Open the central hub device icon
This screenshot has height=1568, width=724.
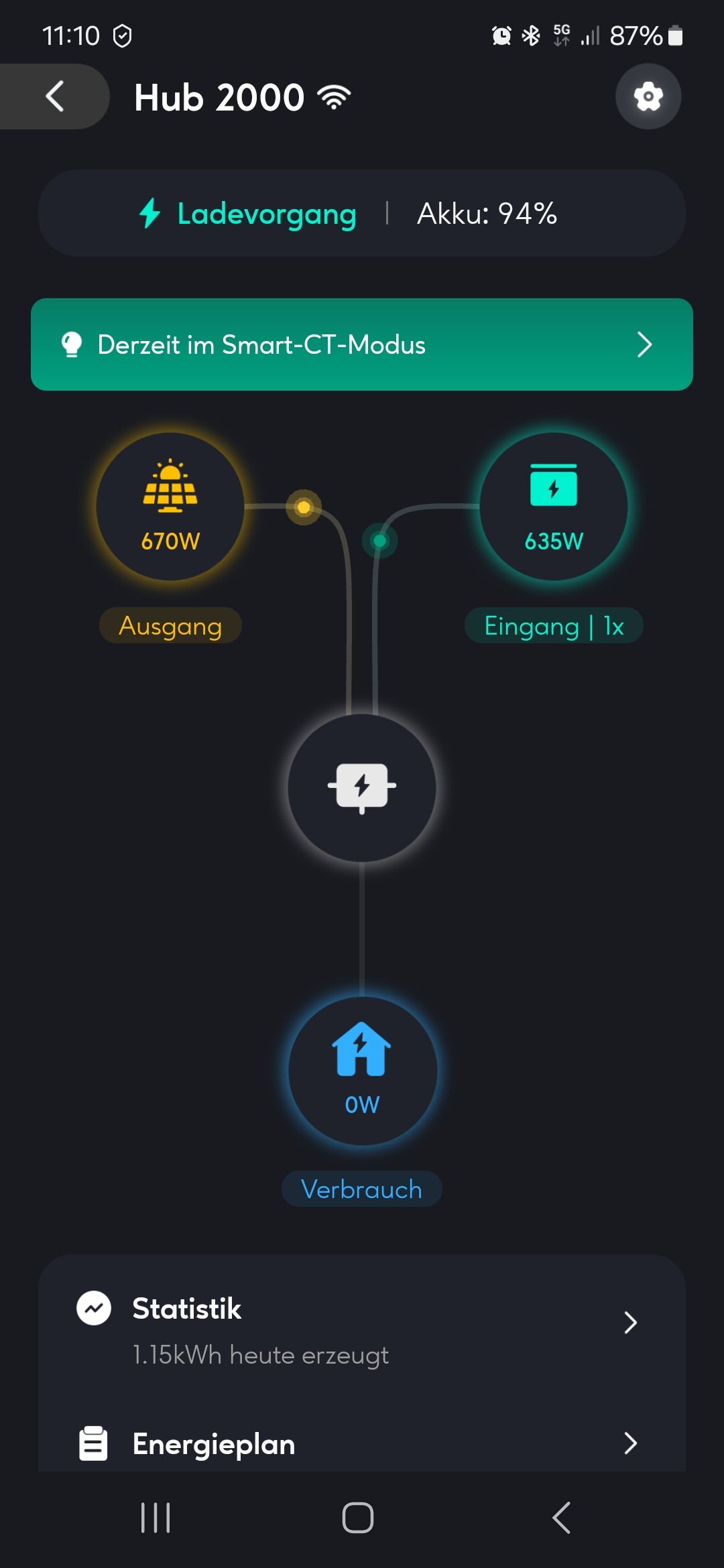[362, 787]
